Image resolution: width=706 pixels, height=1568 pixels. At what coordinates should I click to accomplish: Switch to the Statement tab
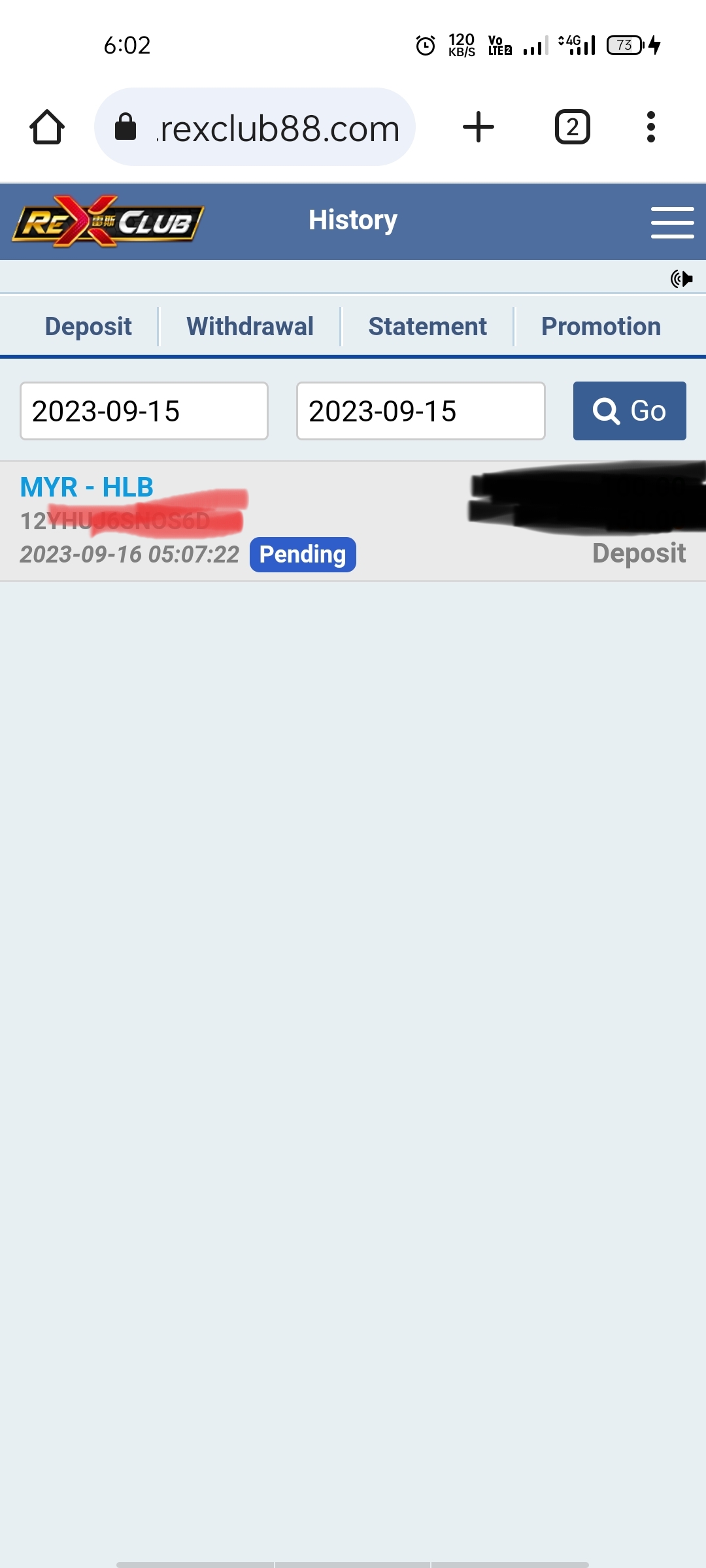pyautogui.click(x=428, y=326)
